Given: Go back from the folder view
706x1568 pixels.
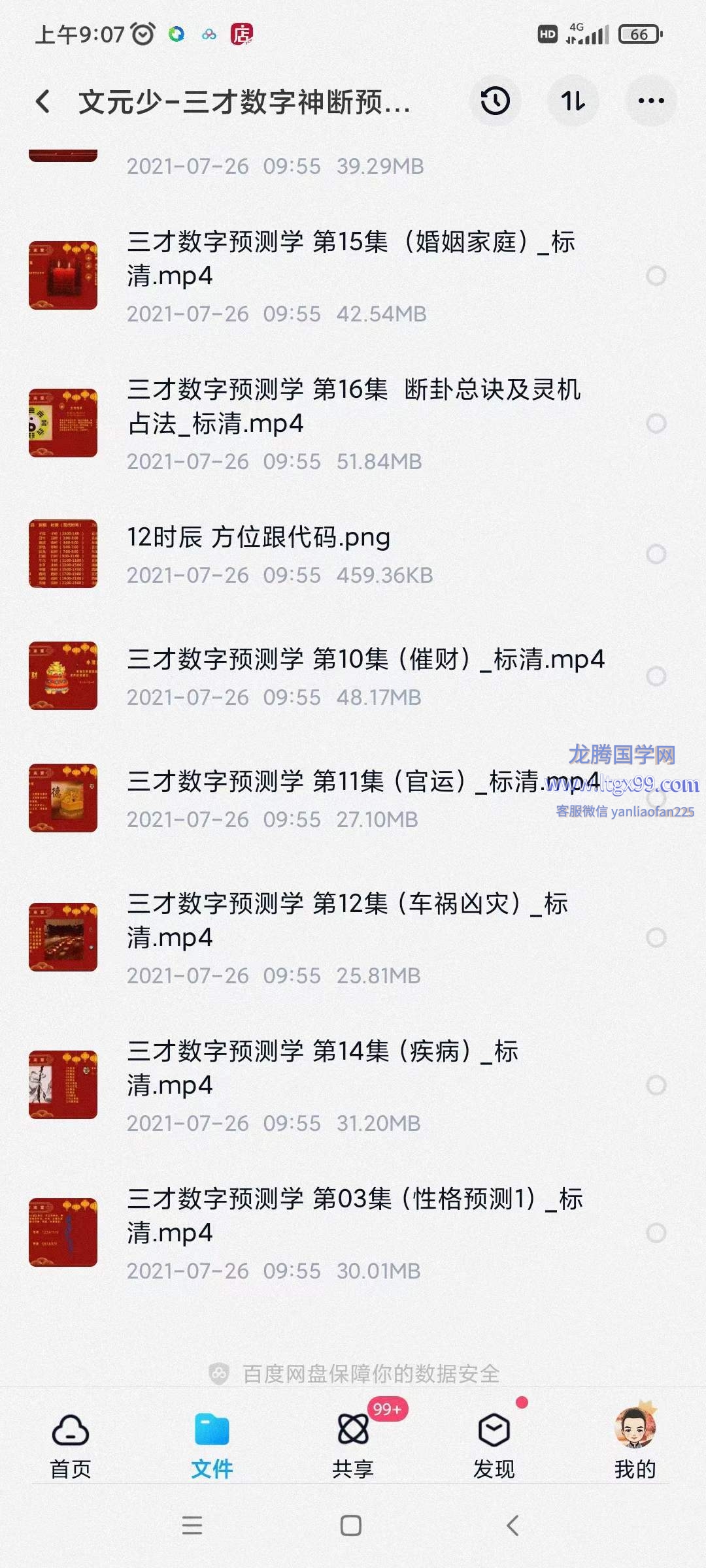Looking at the screenshot, I should pyautogui.click(x=43, y=101).
